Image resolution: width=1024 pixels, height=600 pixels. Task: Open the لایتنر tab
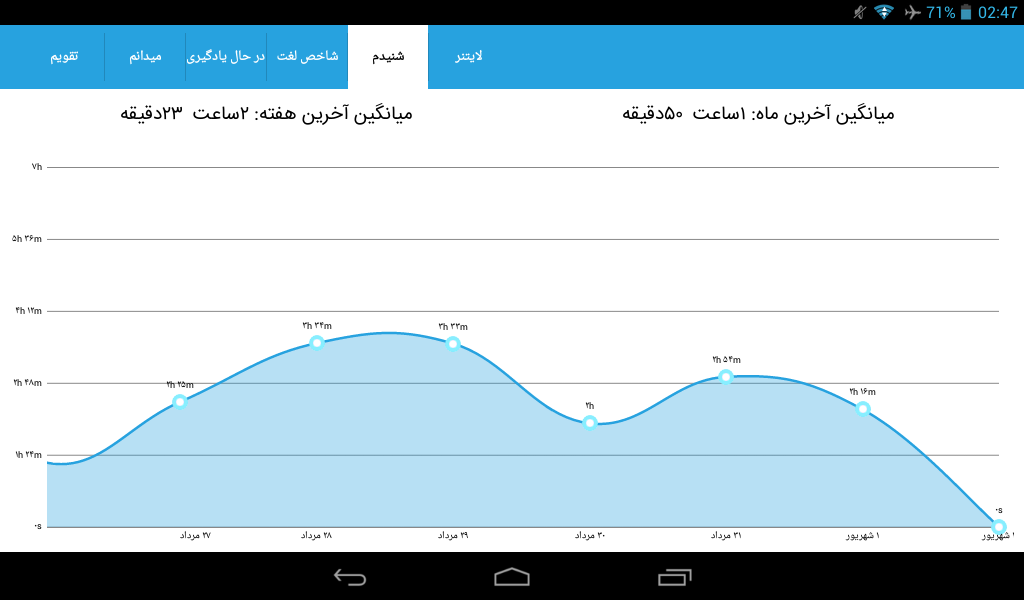468,57
